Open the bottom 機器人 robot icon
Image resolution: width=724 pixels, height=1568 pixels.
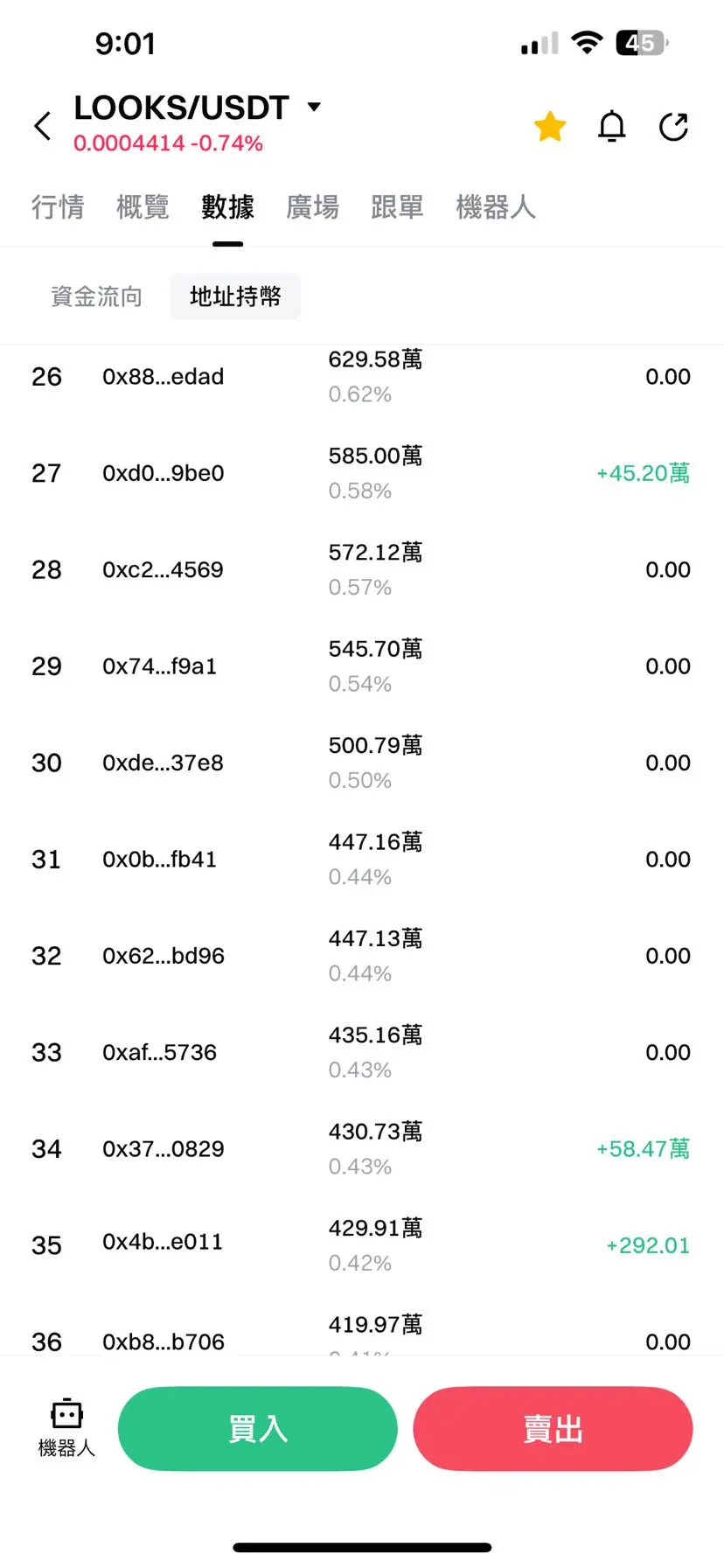click(66, 1426)
